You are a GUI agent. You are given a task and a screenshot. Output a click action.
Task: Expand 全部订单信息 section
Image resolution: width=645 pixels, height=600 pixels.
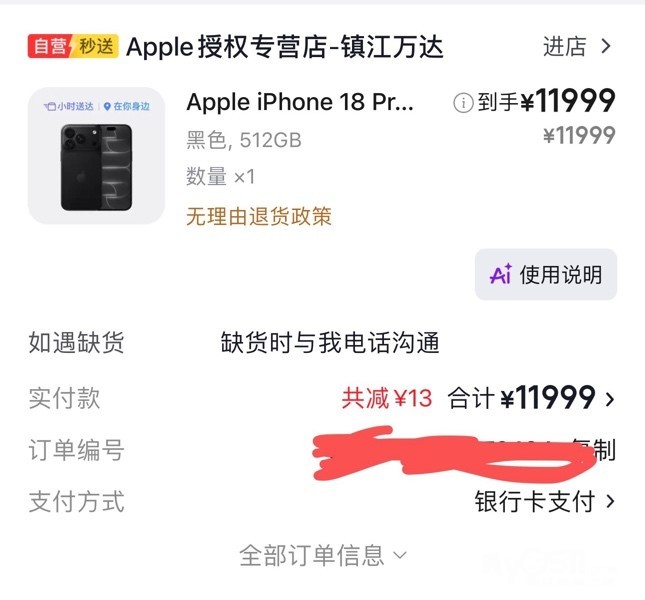pos(323,555)
